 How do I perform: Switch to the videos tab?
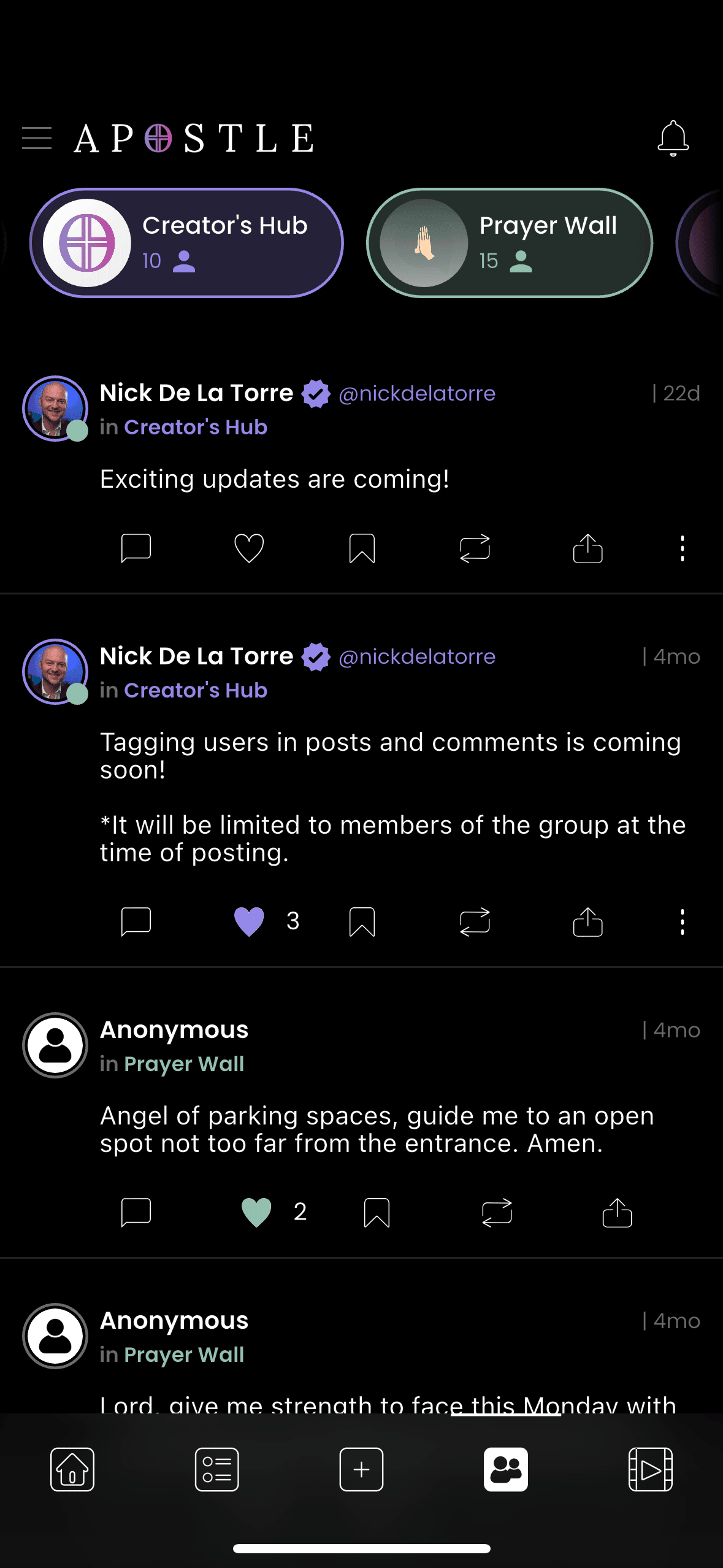point(651,1469)
